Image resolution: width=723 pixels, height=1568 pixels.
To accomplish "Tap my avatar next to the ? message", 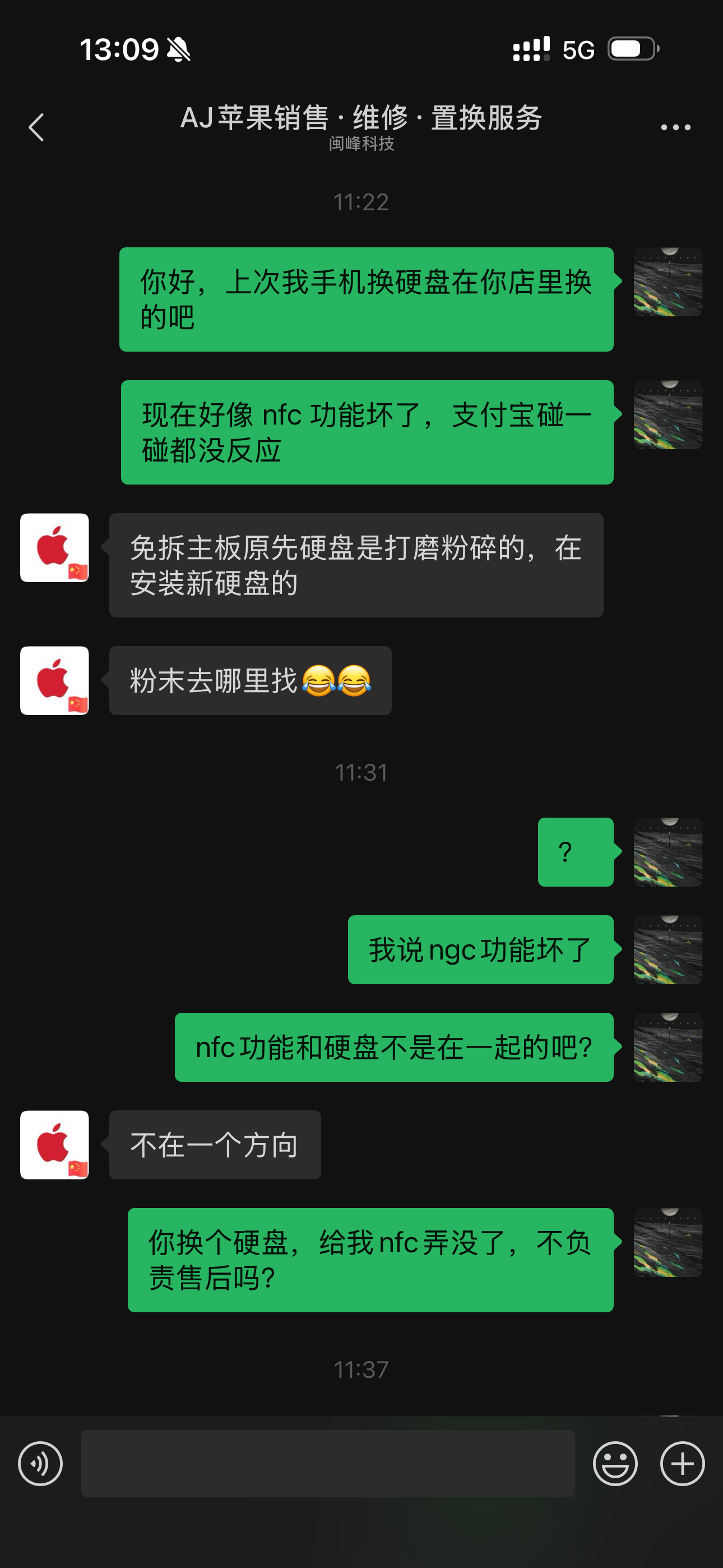I will point(668,851).
